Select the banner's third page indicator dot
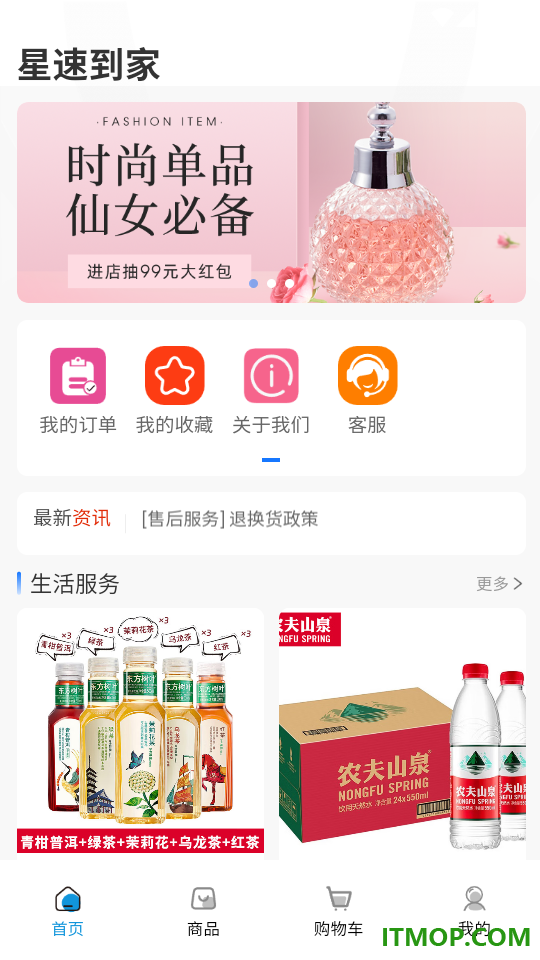This screenshot has width=540, height=960. 289,283
